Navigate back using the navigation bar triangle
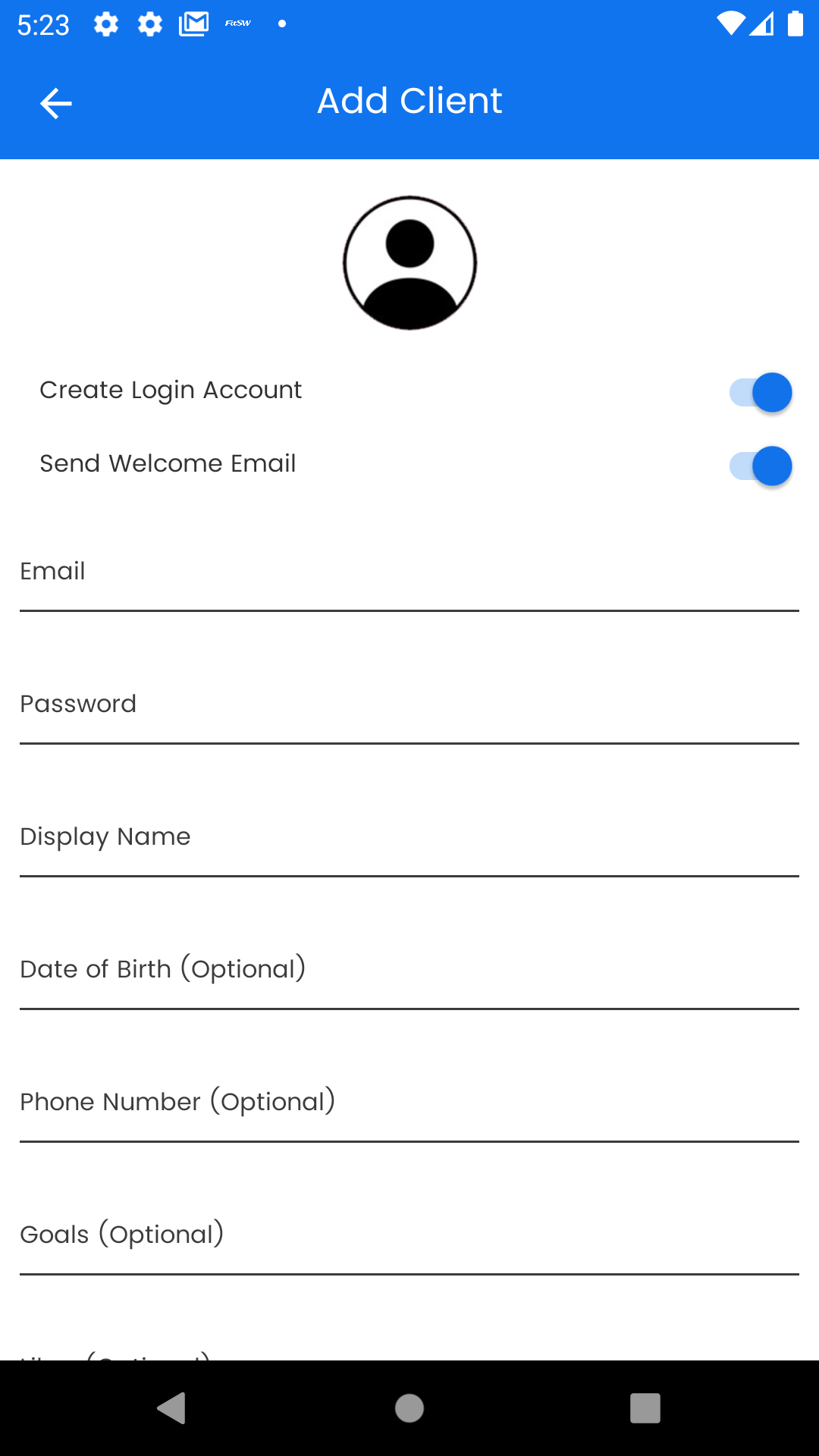Screen dimensions: 819x1456 click(x=172, y=1409)
